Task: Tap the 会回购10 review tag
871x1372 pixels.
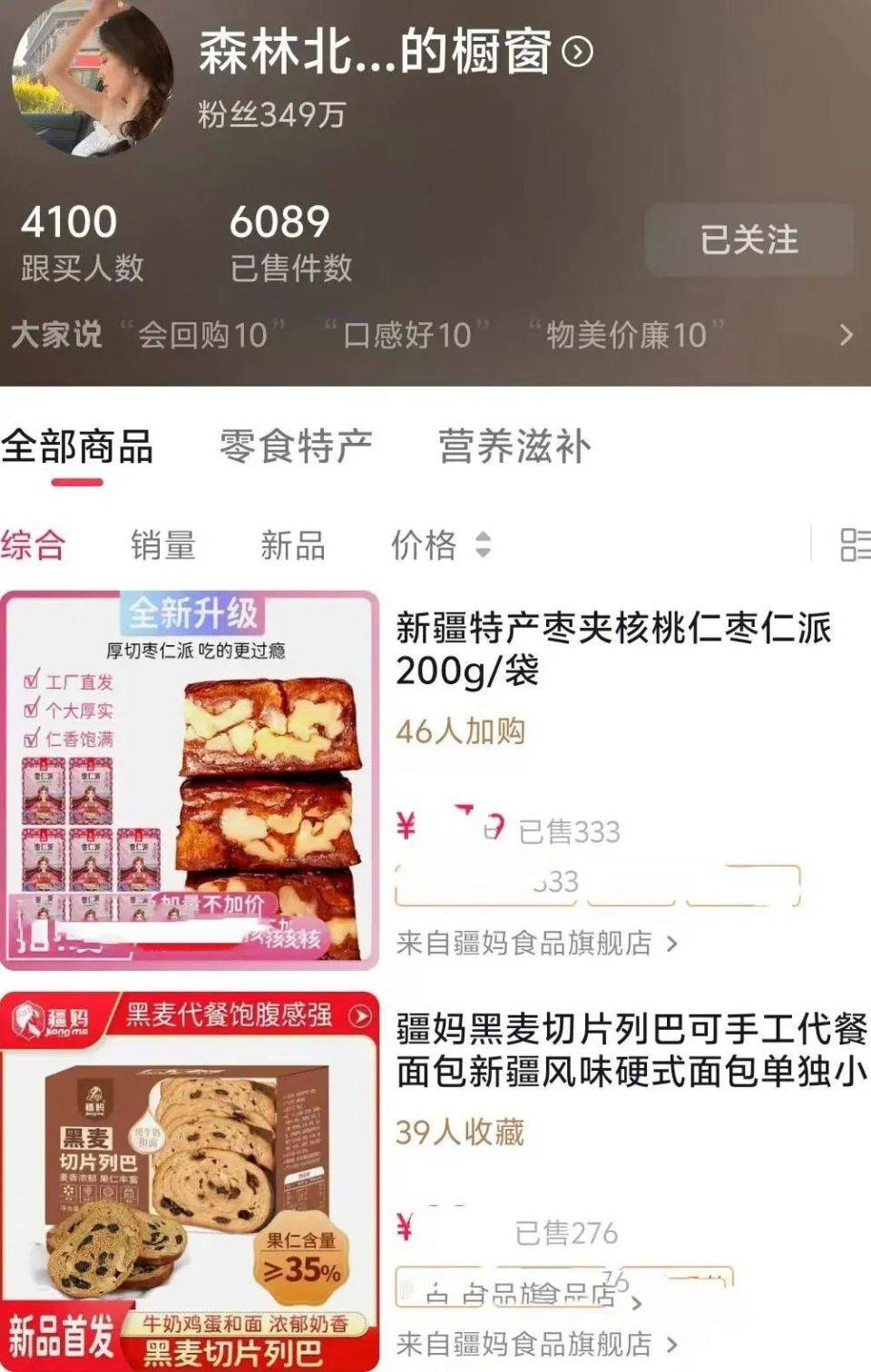Action: point(202,335)
